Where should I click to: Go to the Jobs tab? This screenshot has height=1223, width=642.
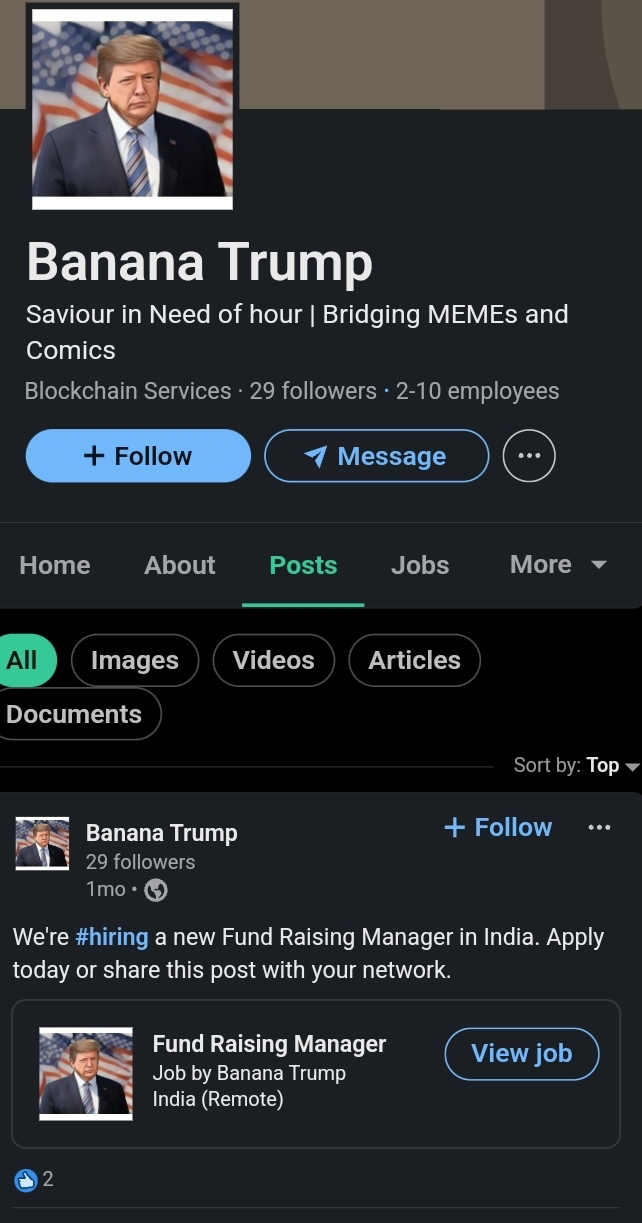420,565
